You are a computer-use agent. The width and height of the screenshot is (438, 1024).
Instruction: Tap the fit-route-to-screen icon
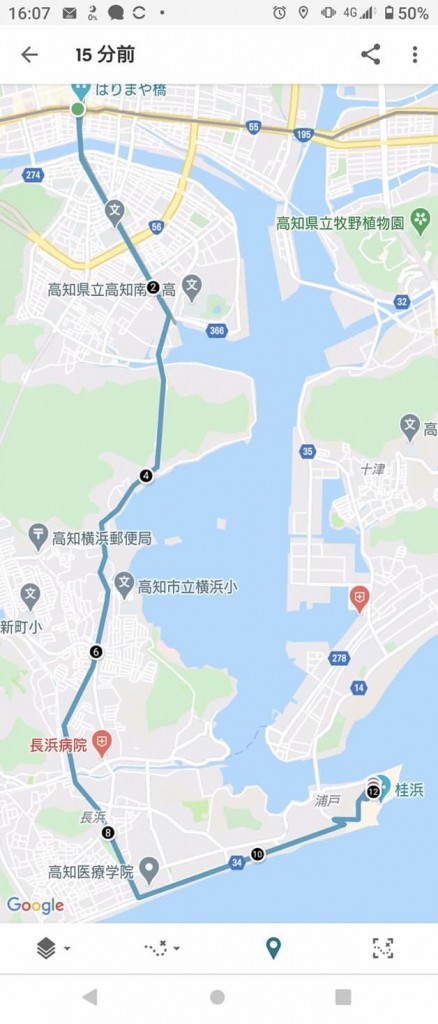383,948
